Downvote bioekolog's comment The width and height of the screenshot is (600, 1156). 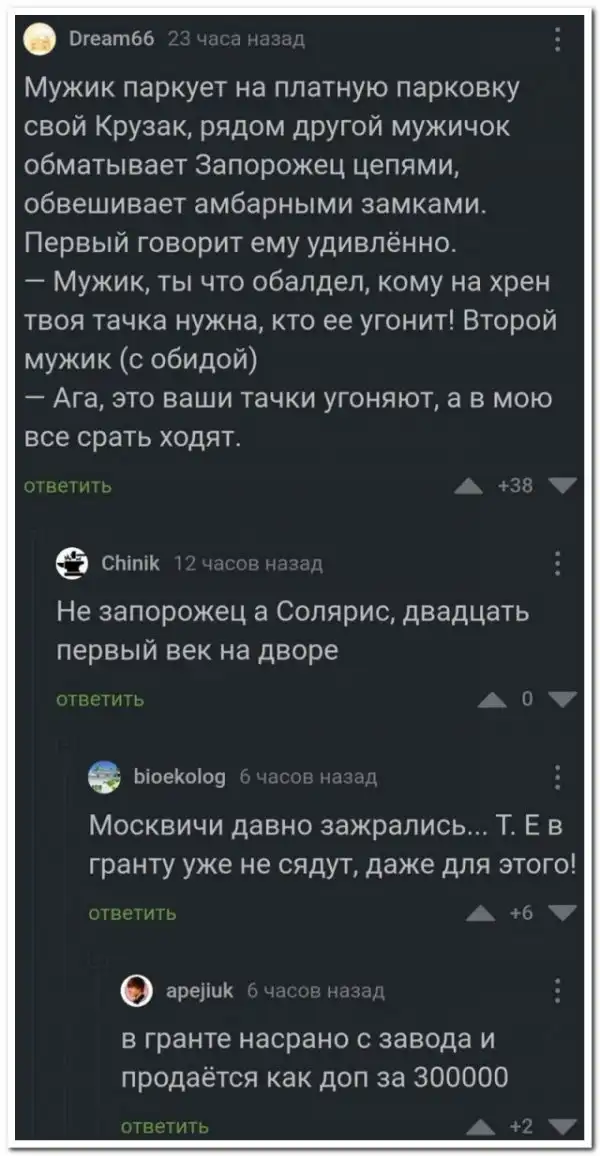pos(561,913)
